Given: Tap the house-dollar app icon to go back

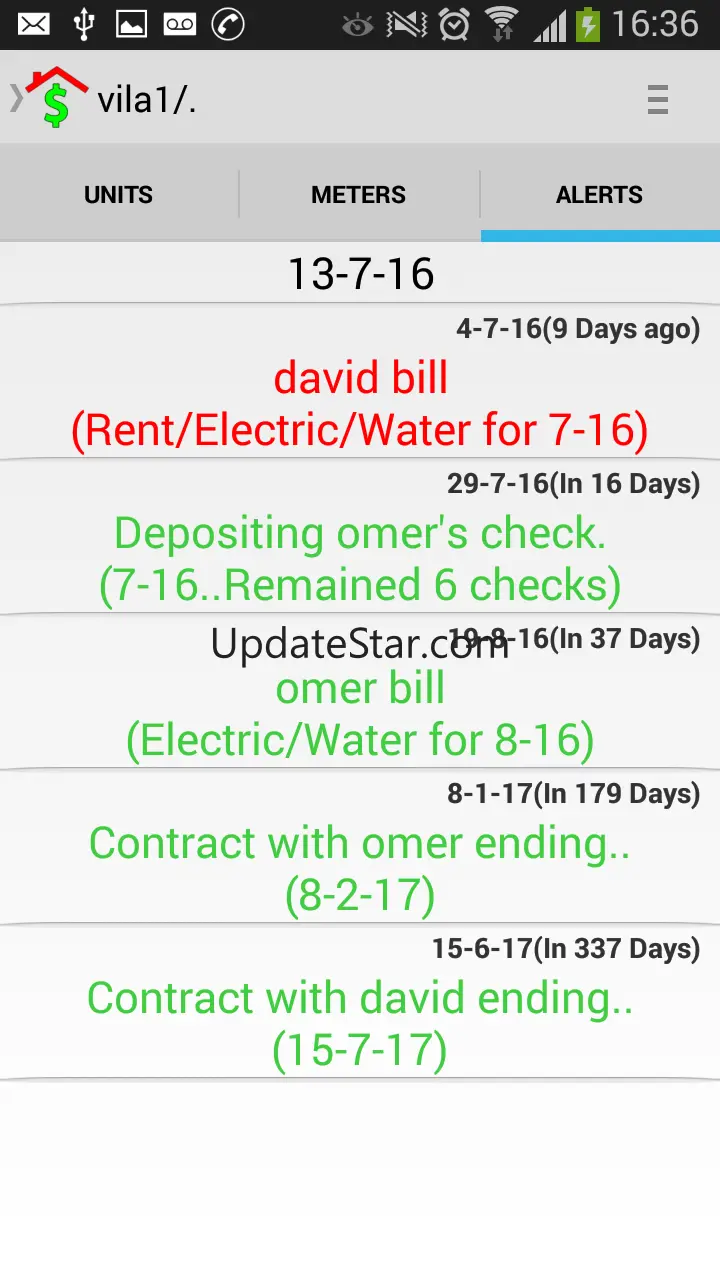Looking at the screenshot, I should 56,98.
